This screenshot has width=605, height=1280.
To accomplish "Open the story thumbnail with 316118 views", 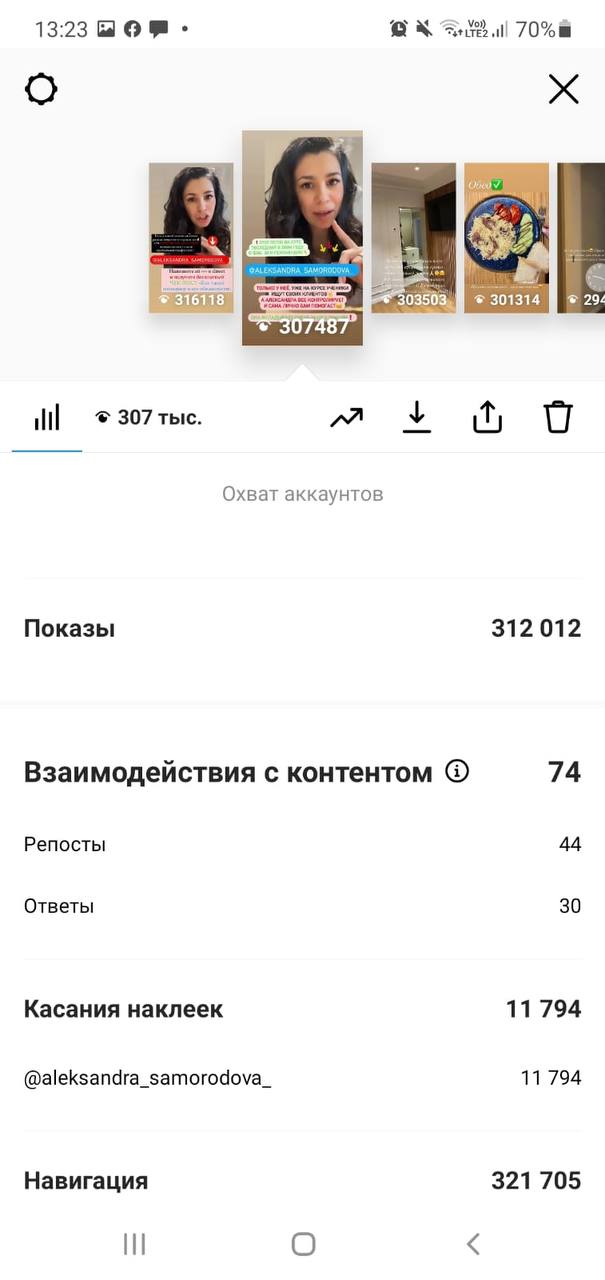I will click(x=191, y=238).
